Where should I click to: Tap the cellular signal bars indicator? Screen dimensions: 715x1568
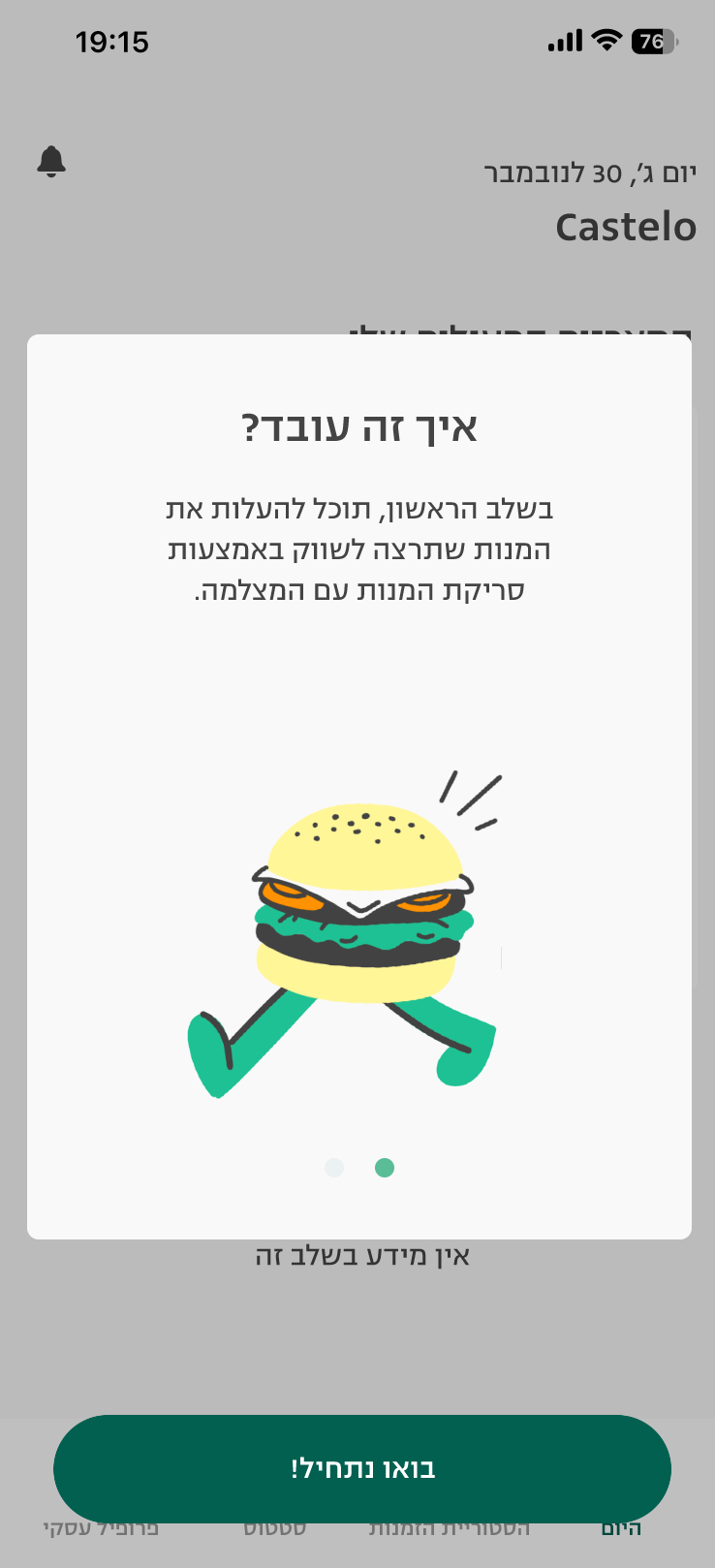coord(563,41)
